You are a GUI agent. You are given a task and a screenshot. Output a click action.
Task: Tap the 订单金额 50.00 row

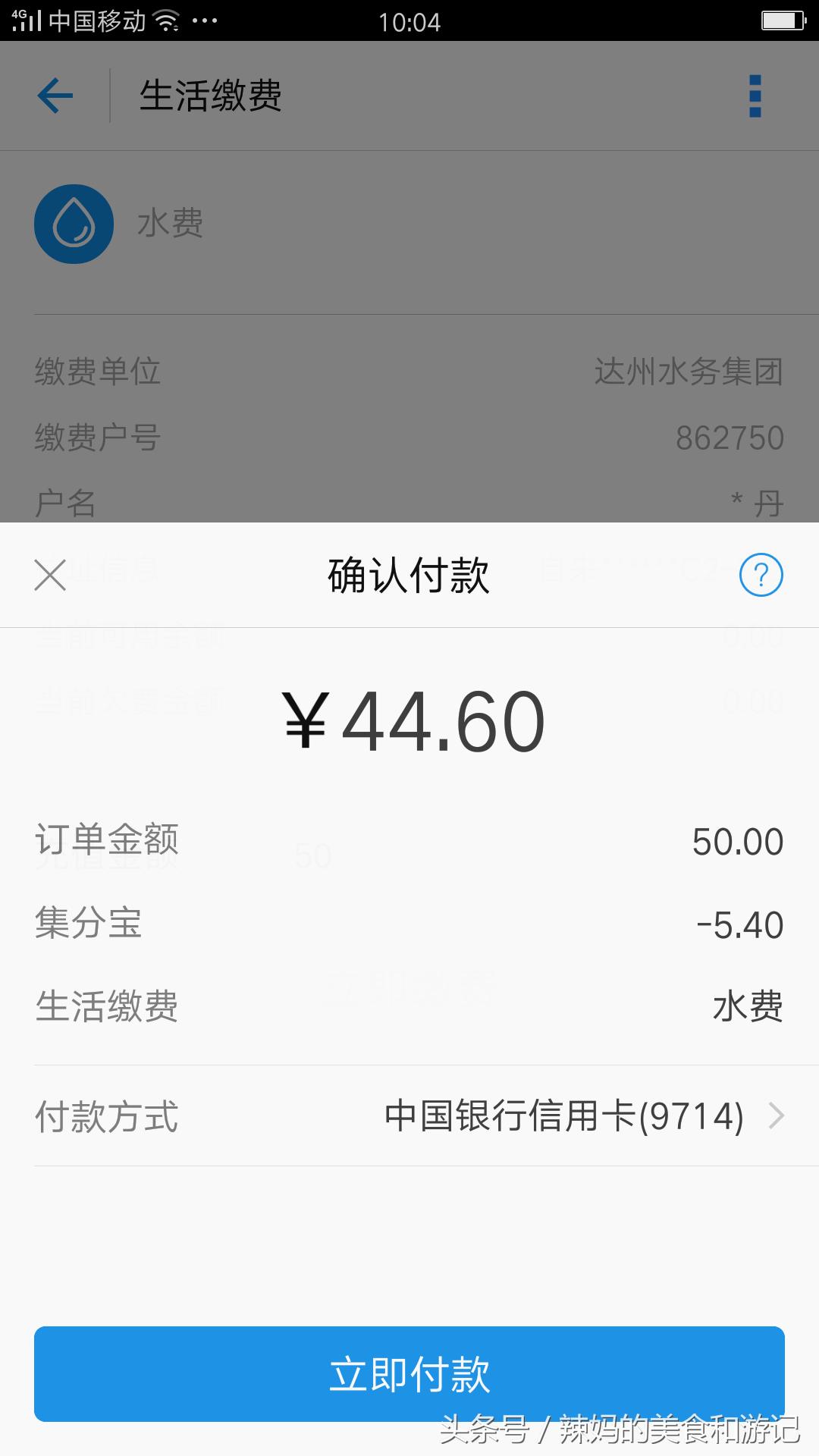[x=409, y=842]
